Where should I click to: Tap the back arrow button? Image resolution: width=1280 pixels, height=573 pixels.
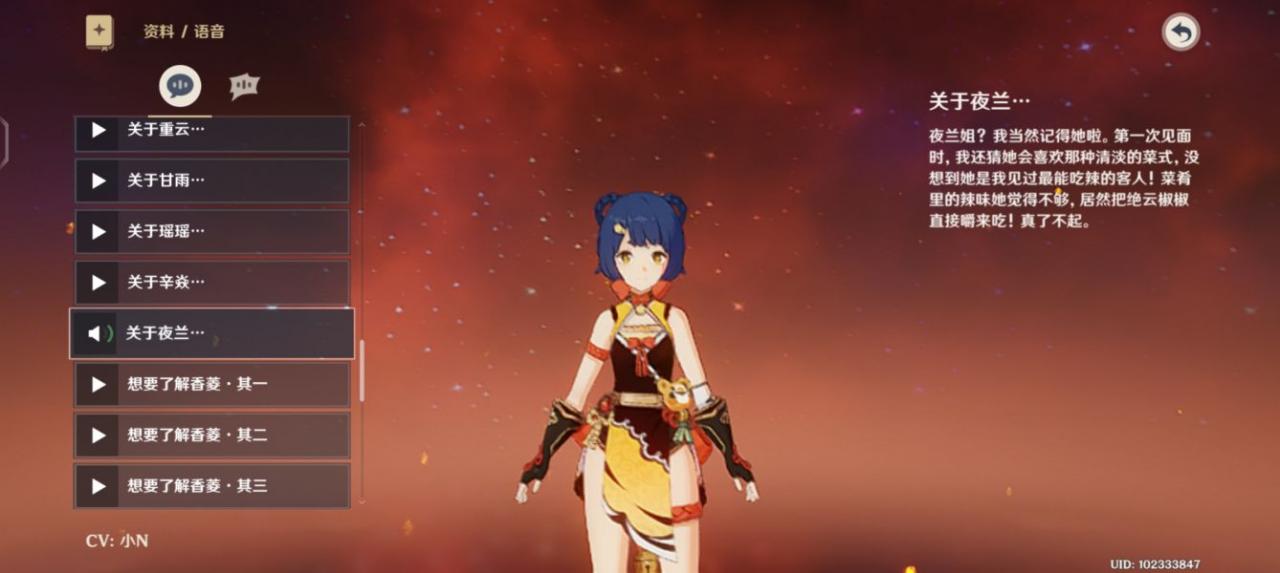click(x=1181, y=33)
